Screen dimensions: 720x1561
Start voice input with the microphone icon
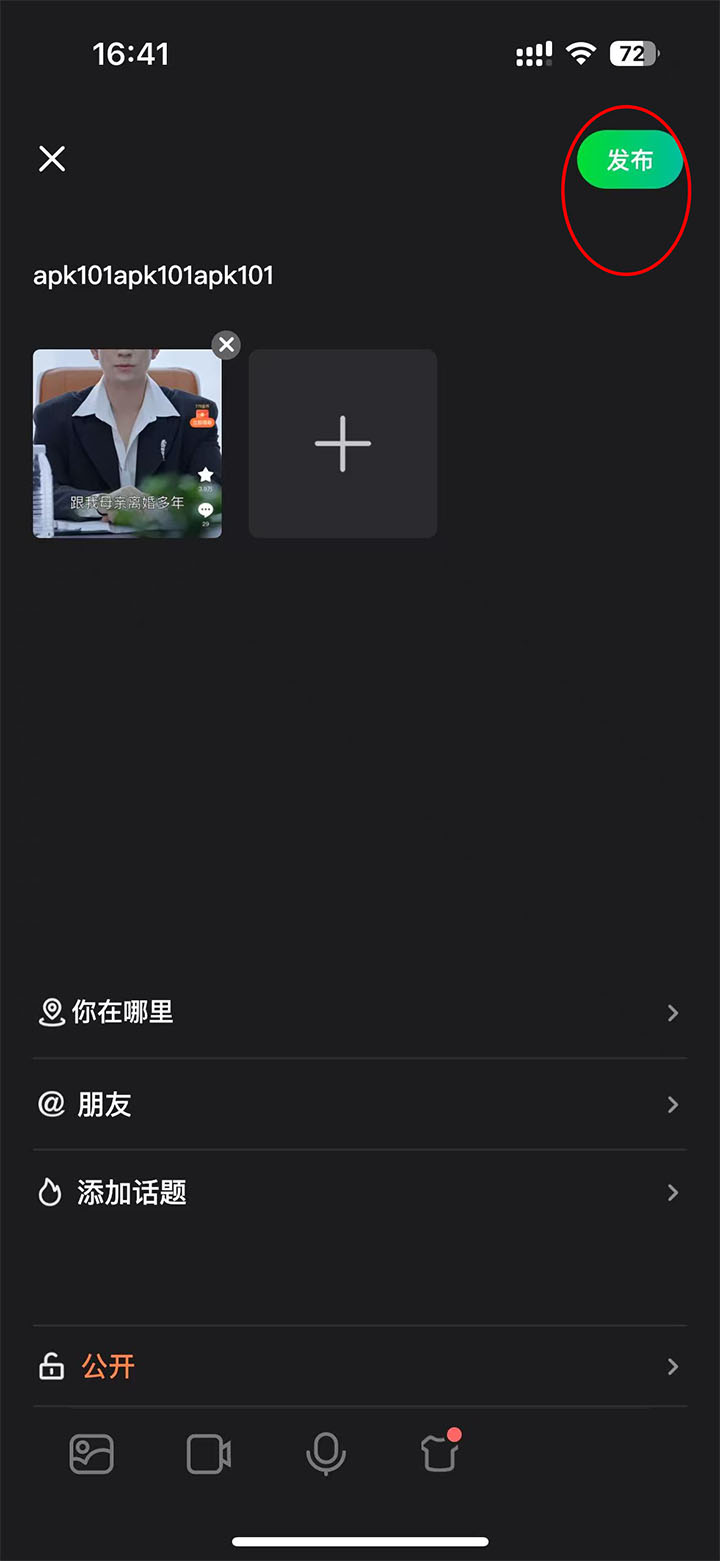pyautogui.click(x=326, y=1454)
